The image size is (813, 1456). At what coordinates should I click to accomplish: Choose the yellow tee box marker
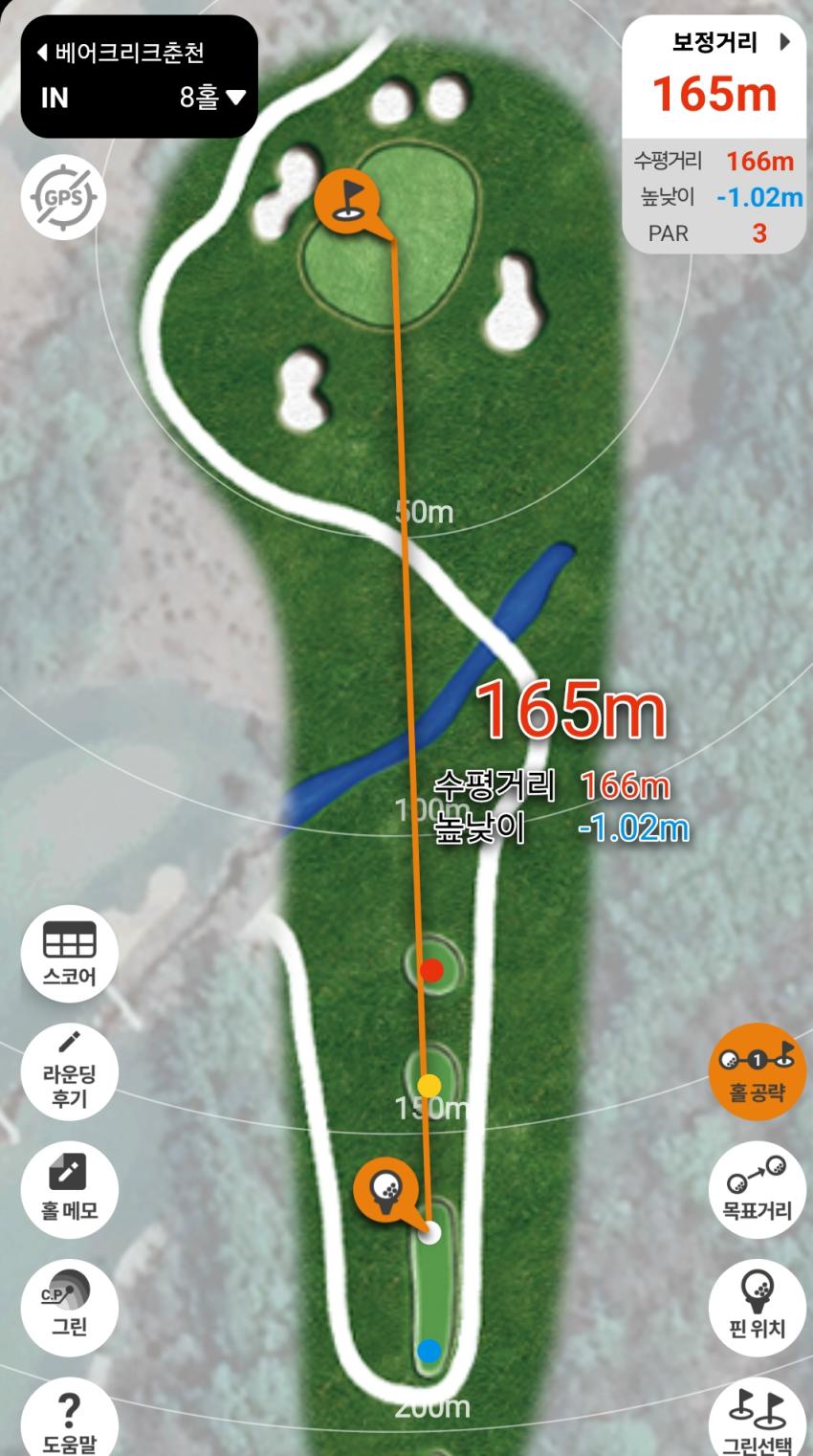[x=429, y=1086]
